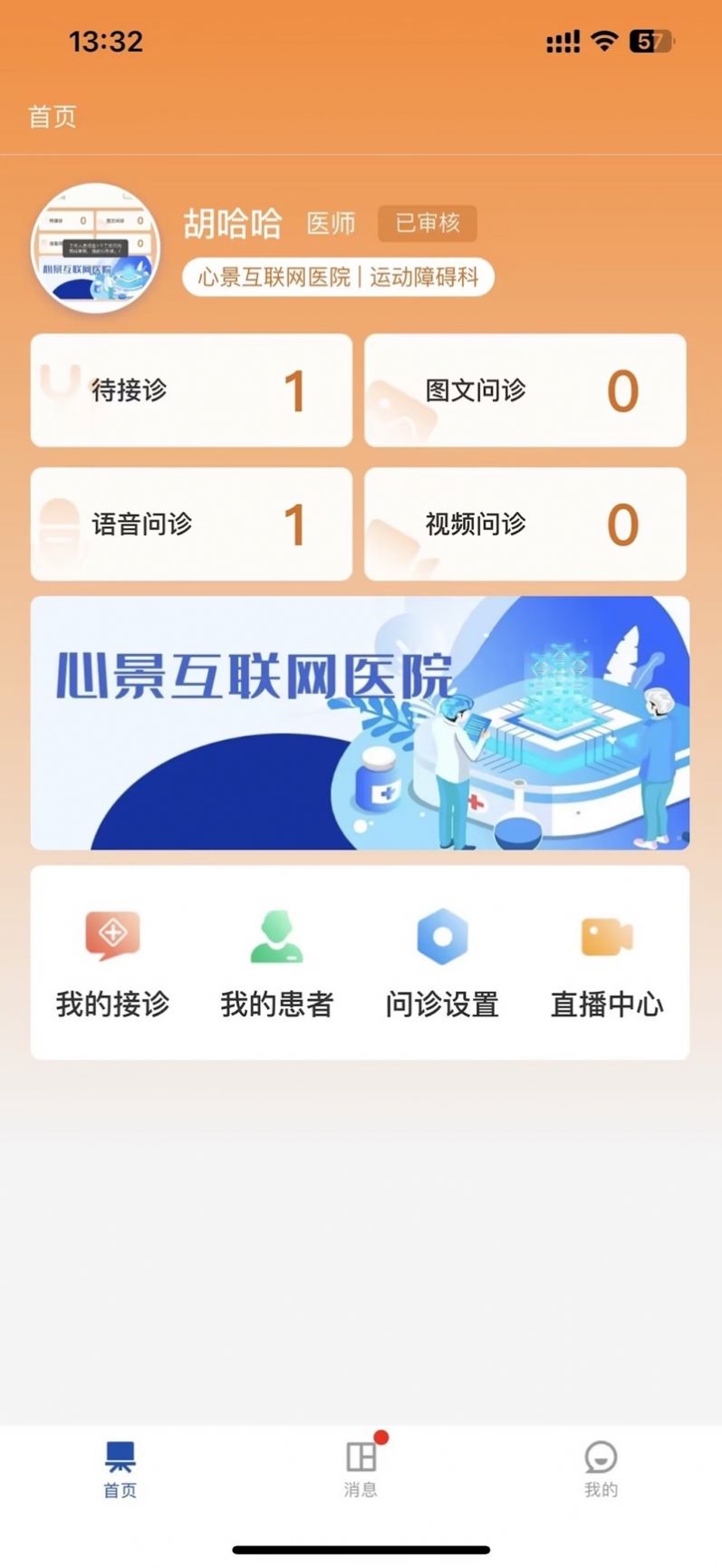The width and height of the screenshot is (722, 1568).
Task: Open the 语音问诊 card
Action: pos(191,524)
